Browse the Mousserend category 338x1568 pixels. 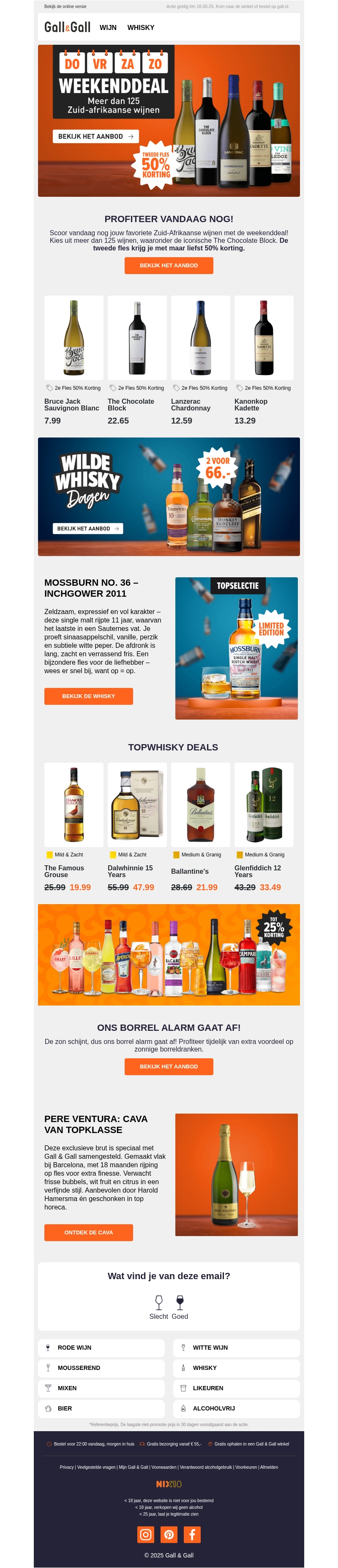[101, 1368]
